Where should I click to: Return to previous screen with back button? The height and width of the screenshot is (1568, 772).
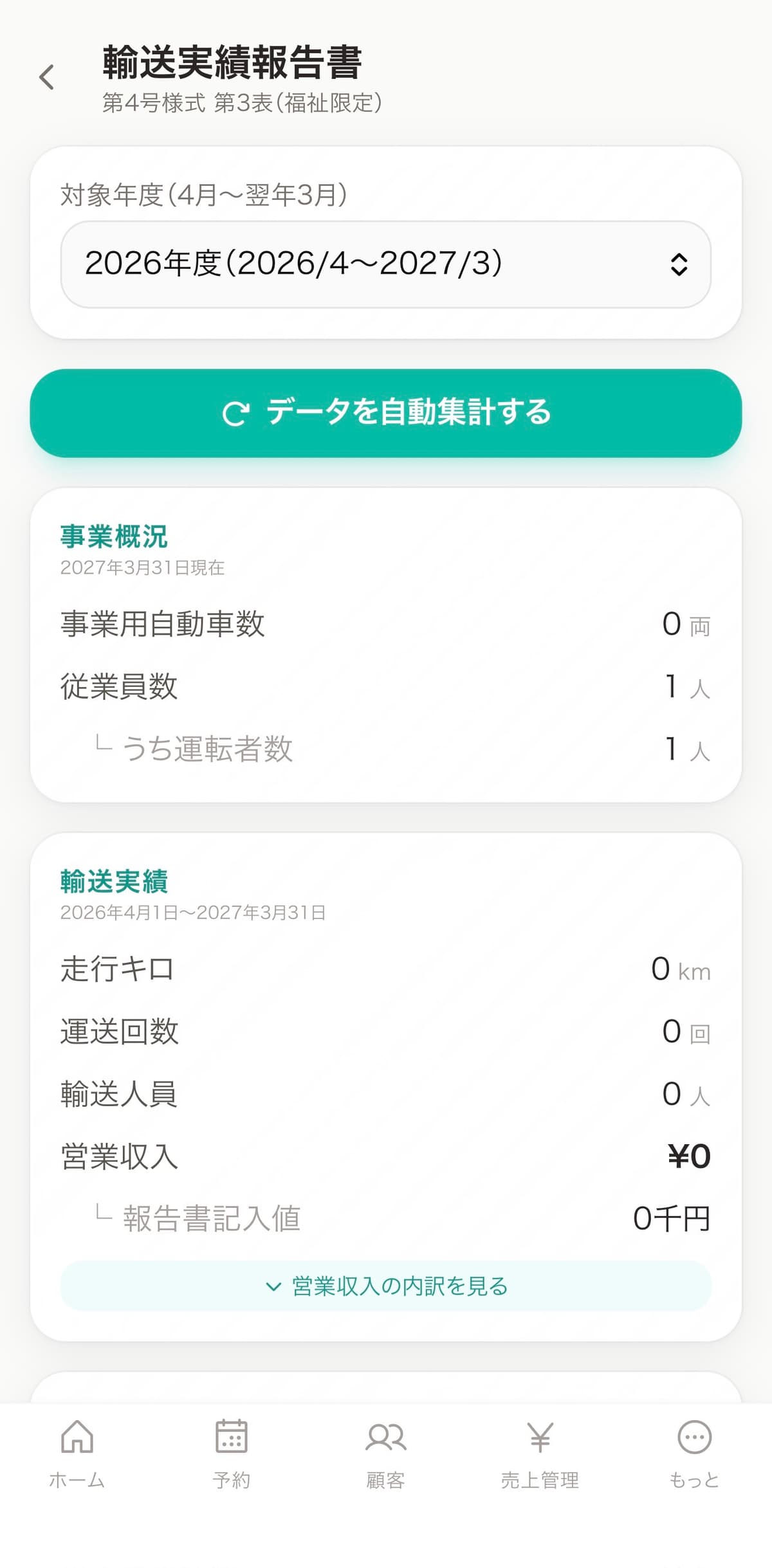tap(46, 77)
